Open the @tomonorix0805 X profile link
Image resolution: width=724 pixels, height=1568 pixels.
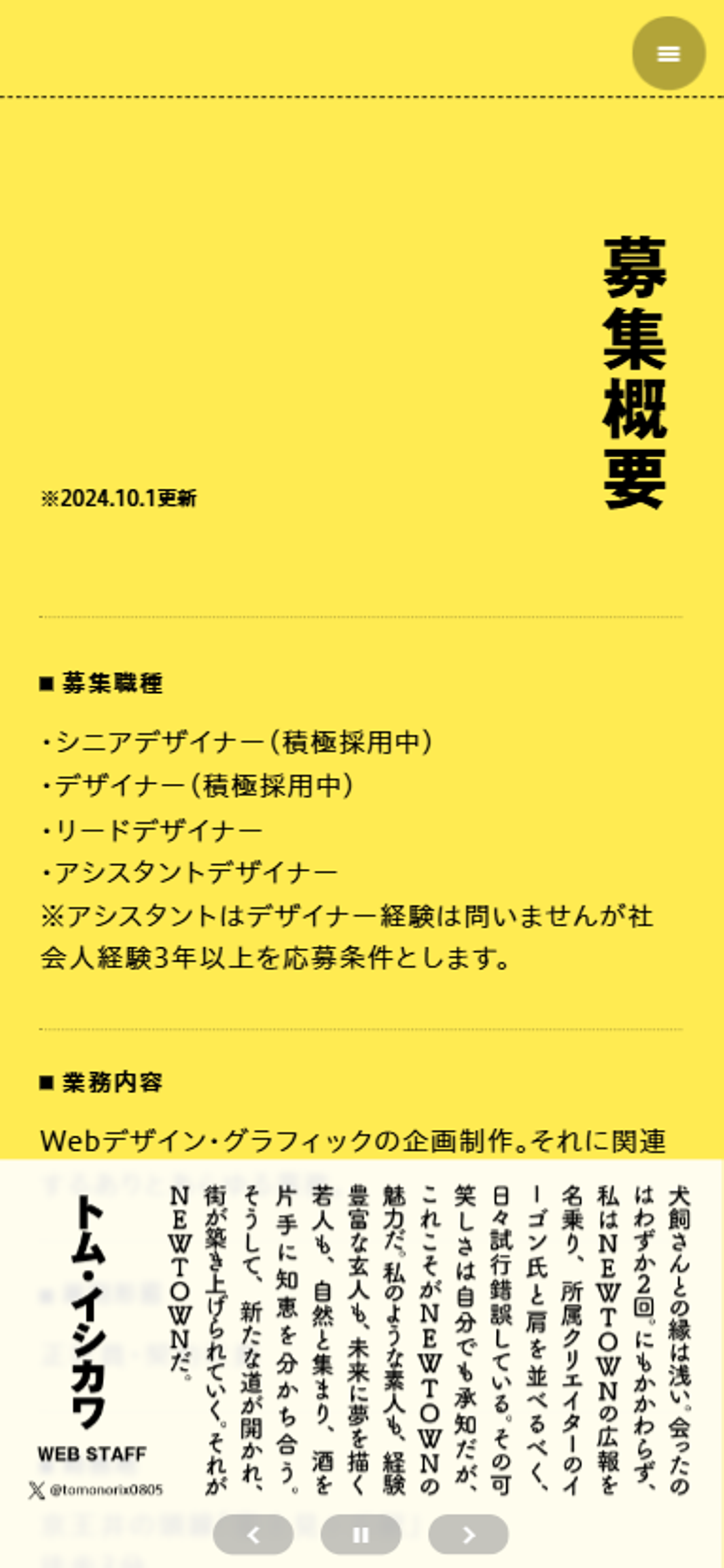[x=96, y=1490]
